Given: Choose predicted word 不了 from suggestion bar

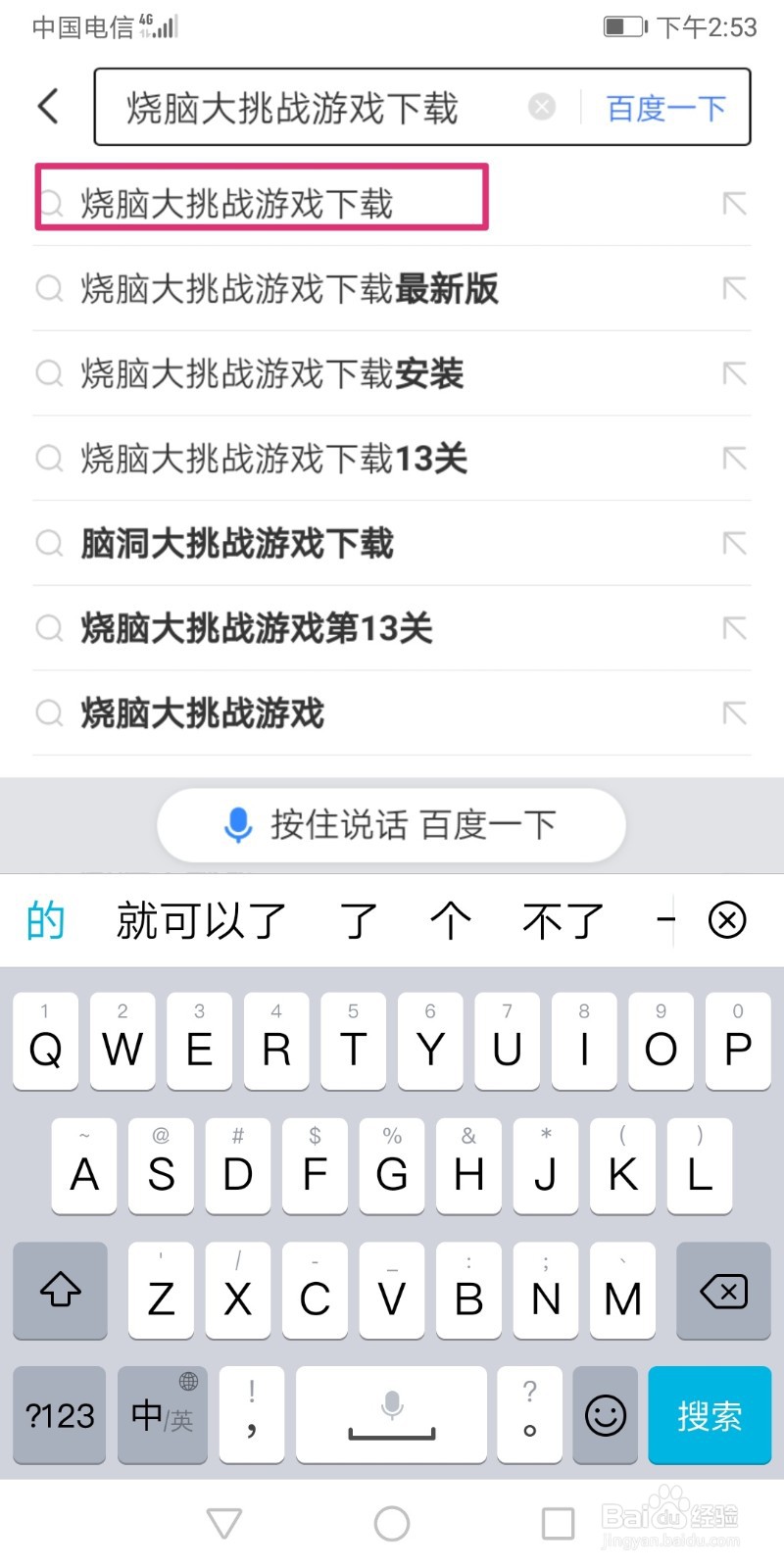Looking at the screenshot, I should [562, 919].
